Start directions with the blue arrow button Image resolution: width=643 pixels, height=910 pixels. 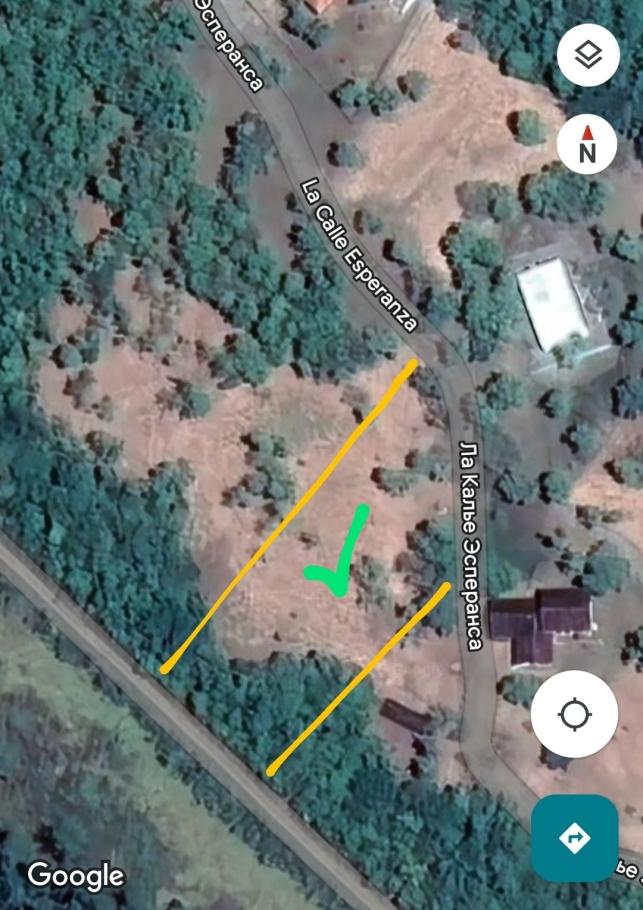pyautogui.click(x=574, y=837)
